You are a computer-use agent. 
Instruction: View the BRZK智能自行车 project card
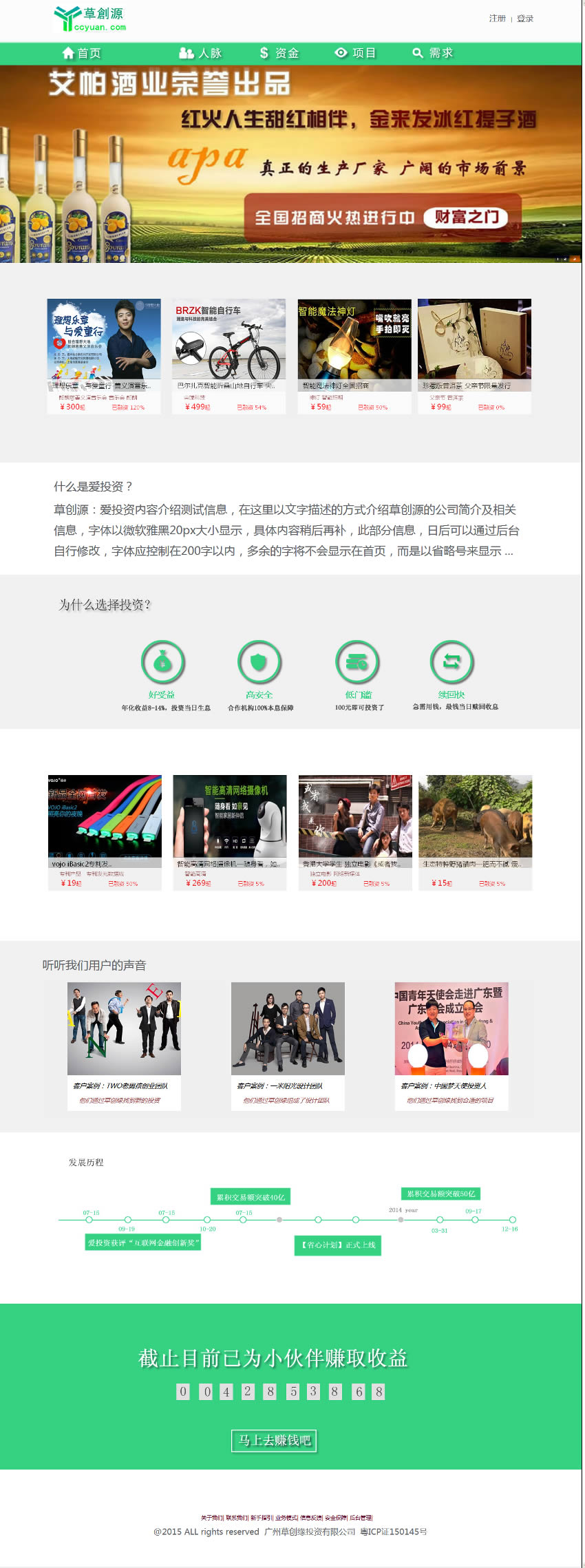click(228, 344)
